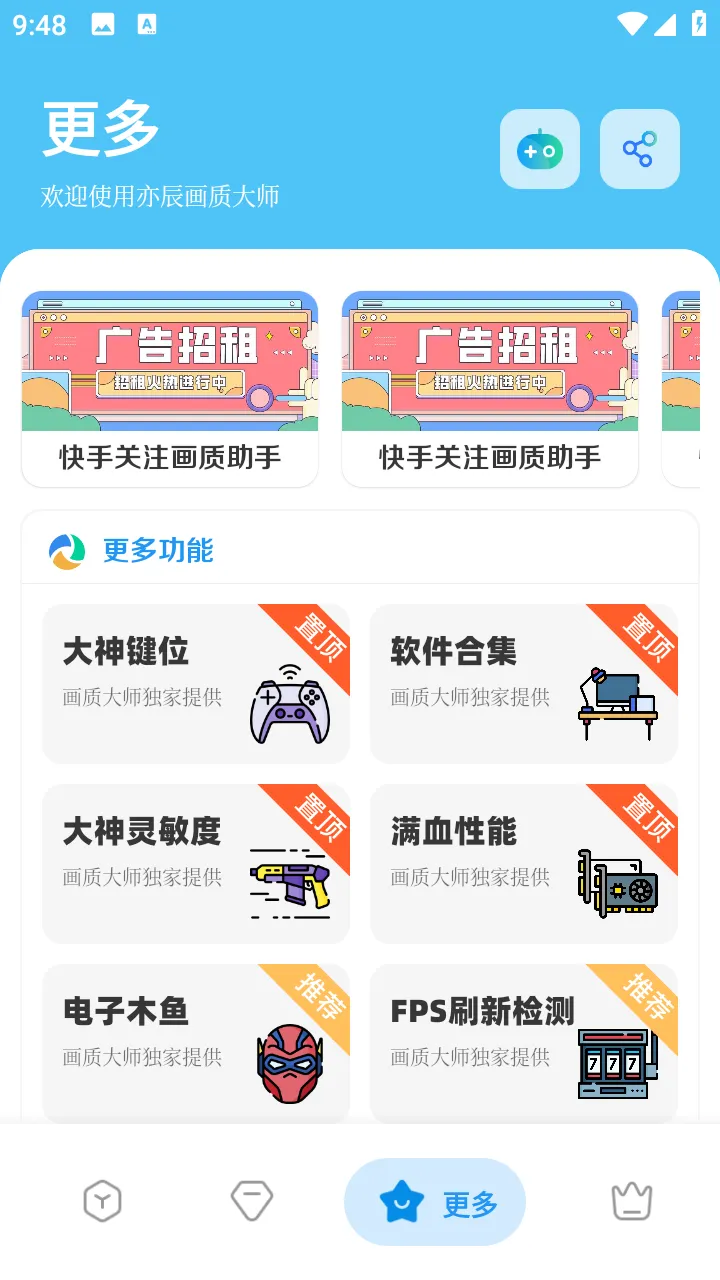Tap the diamond icon in bottom navigation
The image size is (720, 1280).
(251, 1201)
